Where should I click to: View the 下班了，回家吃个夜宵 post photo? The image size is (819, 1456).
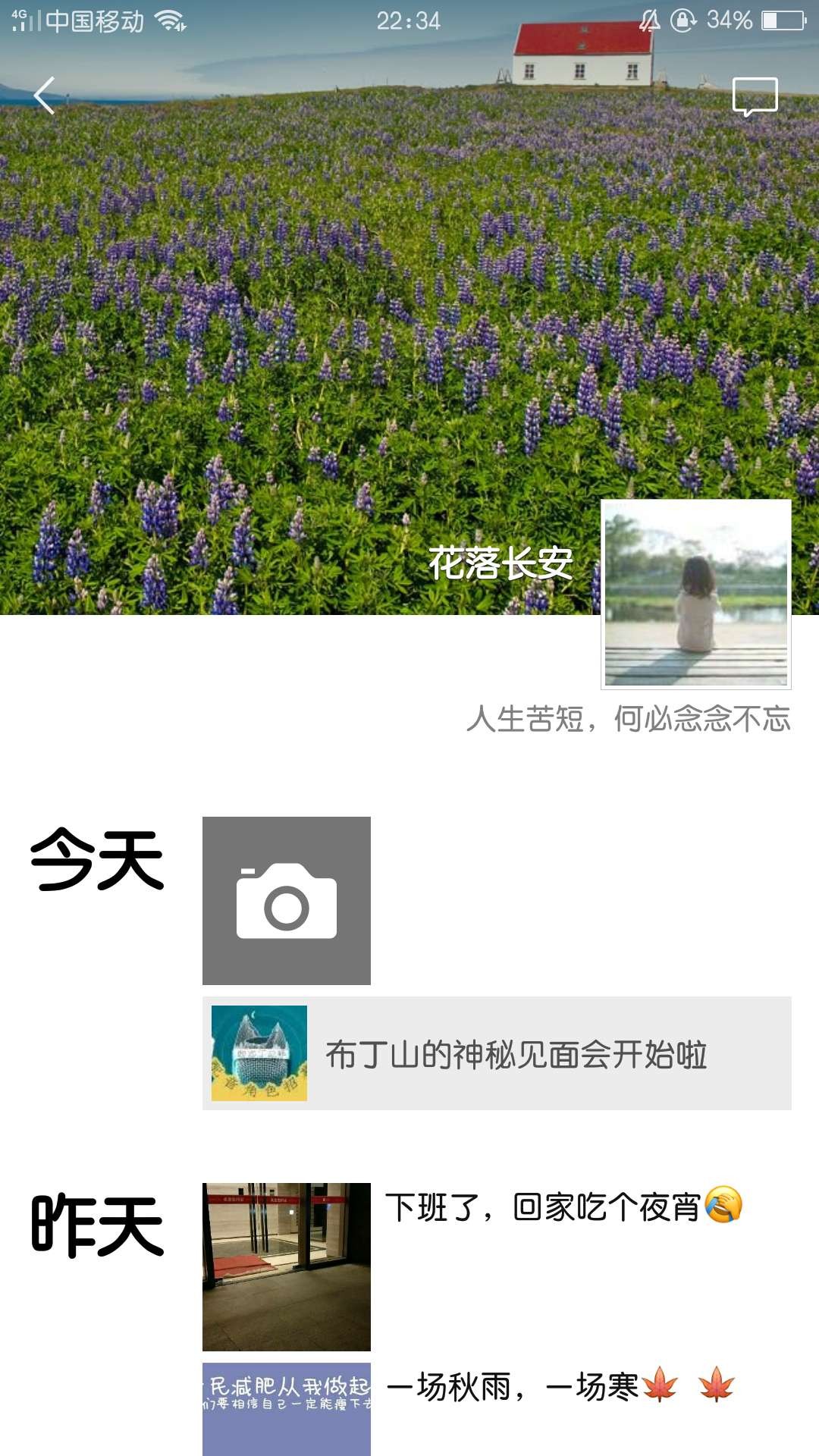287,1266
